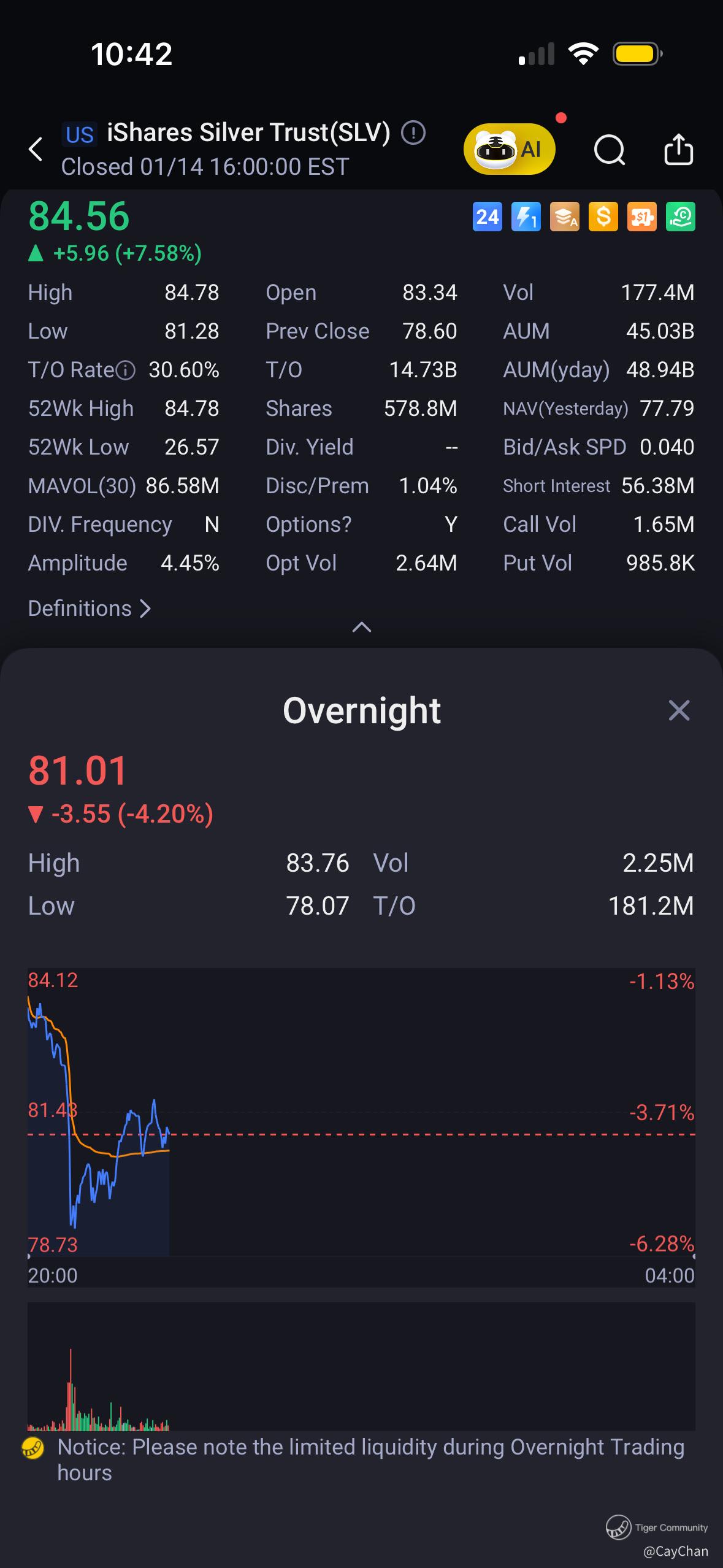Close the Overnight panel
Viewport: 723px width, 1568px height.
(x=679, y=710)
